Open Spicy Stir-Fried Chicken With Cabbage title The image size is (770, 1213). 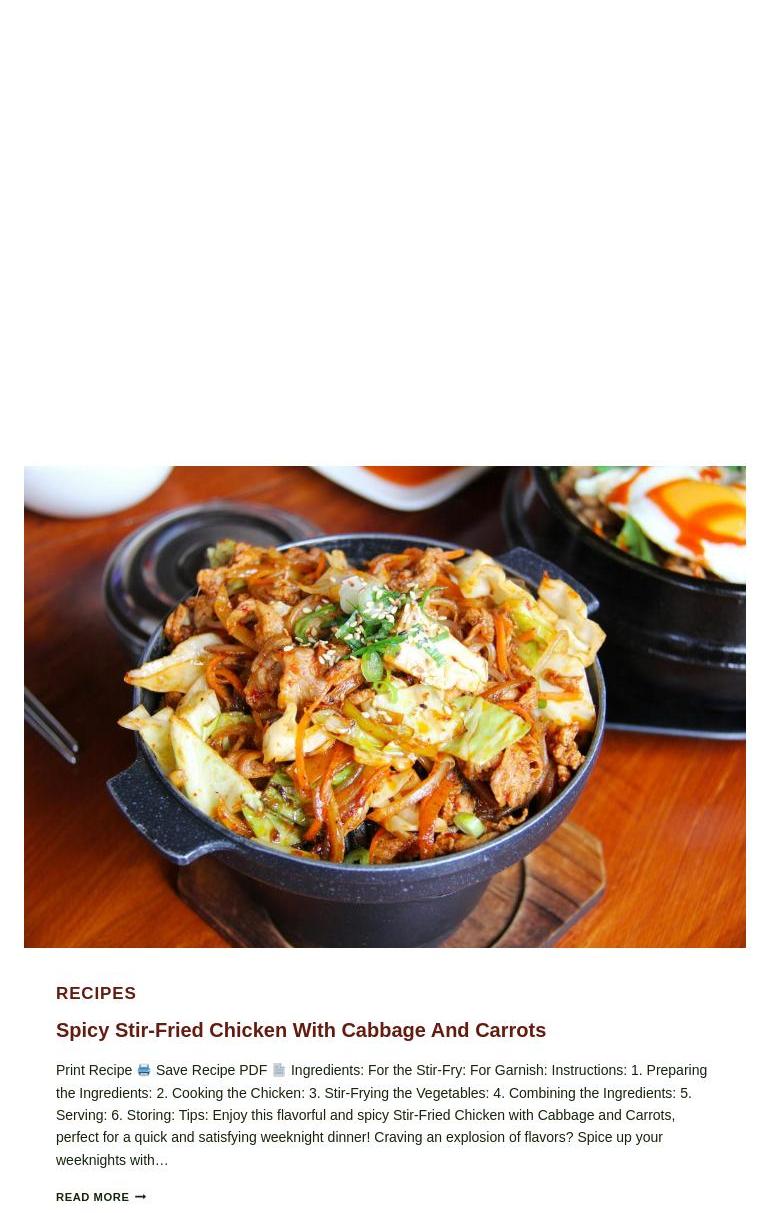[301, 1030]
